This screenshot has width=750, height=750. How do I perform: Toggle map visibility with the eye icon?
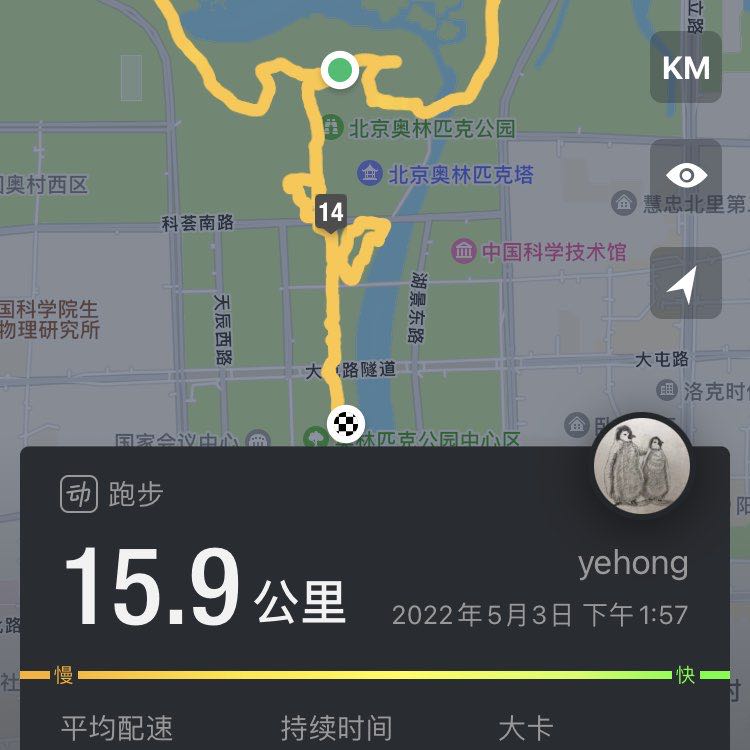(686, 176)
